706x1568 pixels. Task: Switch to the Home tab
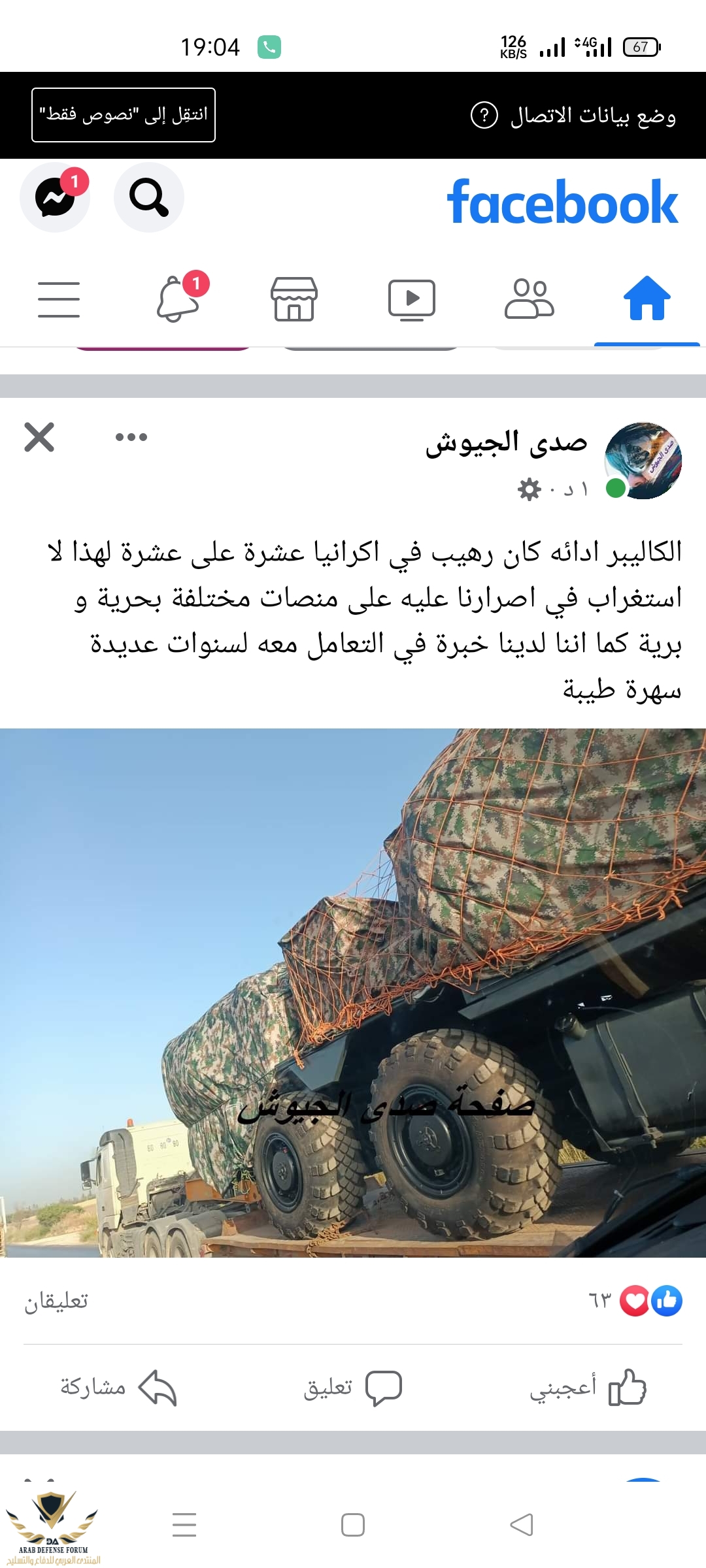[x=647, y=299]
